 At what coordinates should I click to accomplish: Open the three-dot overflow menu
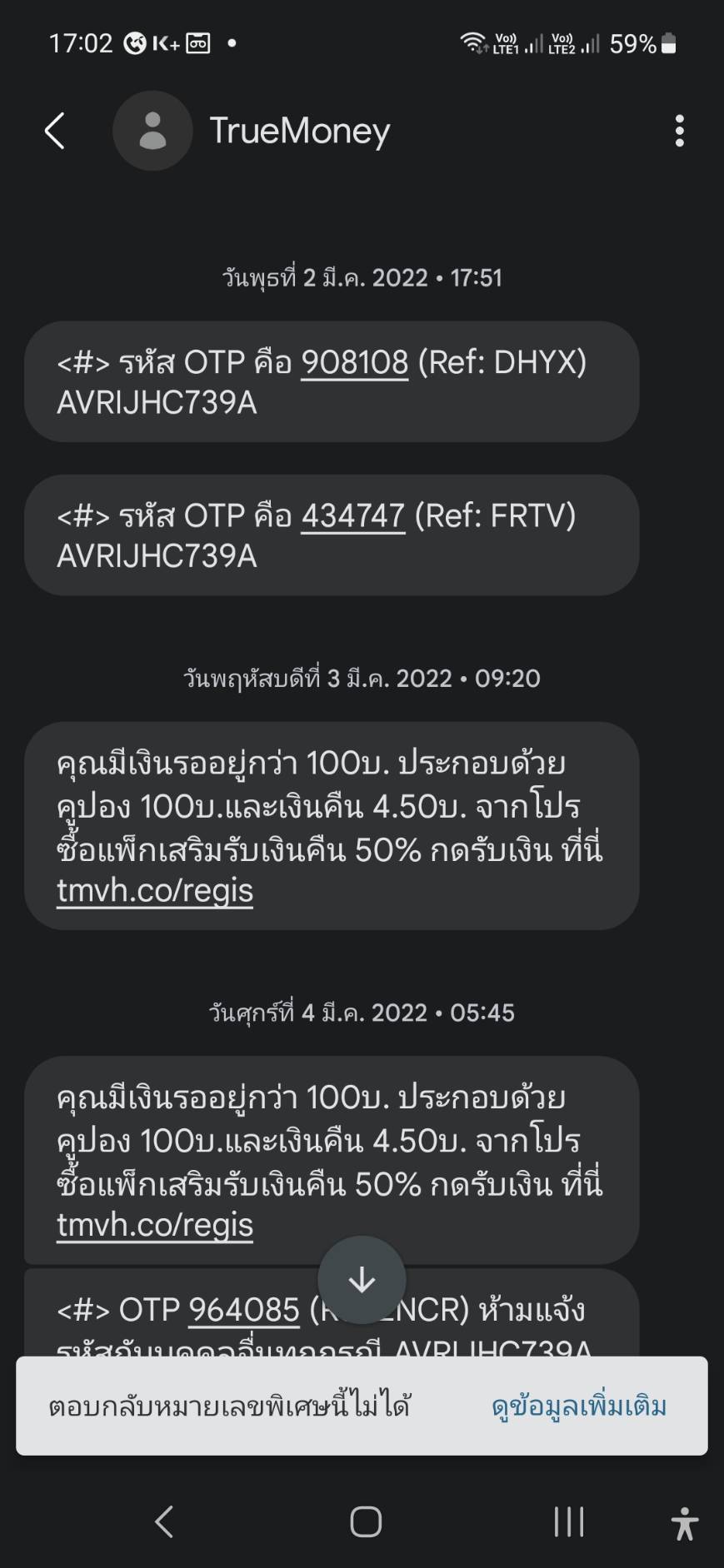pyautogui.click(x=680, y=132)
